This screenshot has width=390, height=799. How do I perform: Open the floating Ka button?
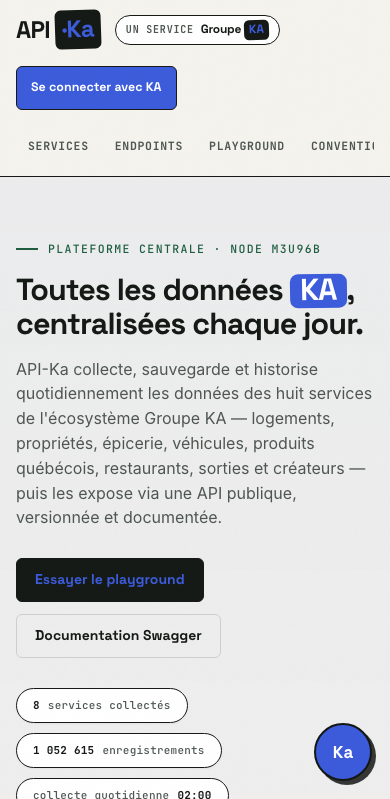343,752
